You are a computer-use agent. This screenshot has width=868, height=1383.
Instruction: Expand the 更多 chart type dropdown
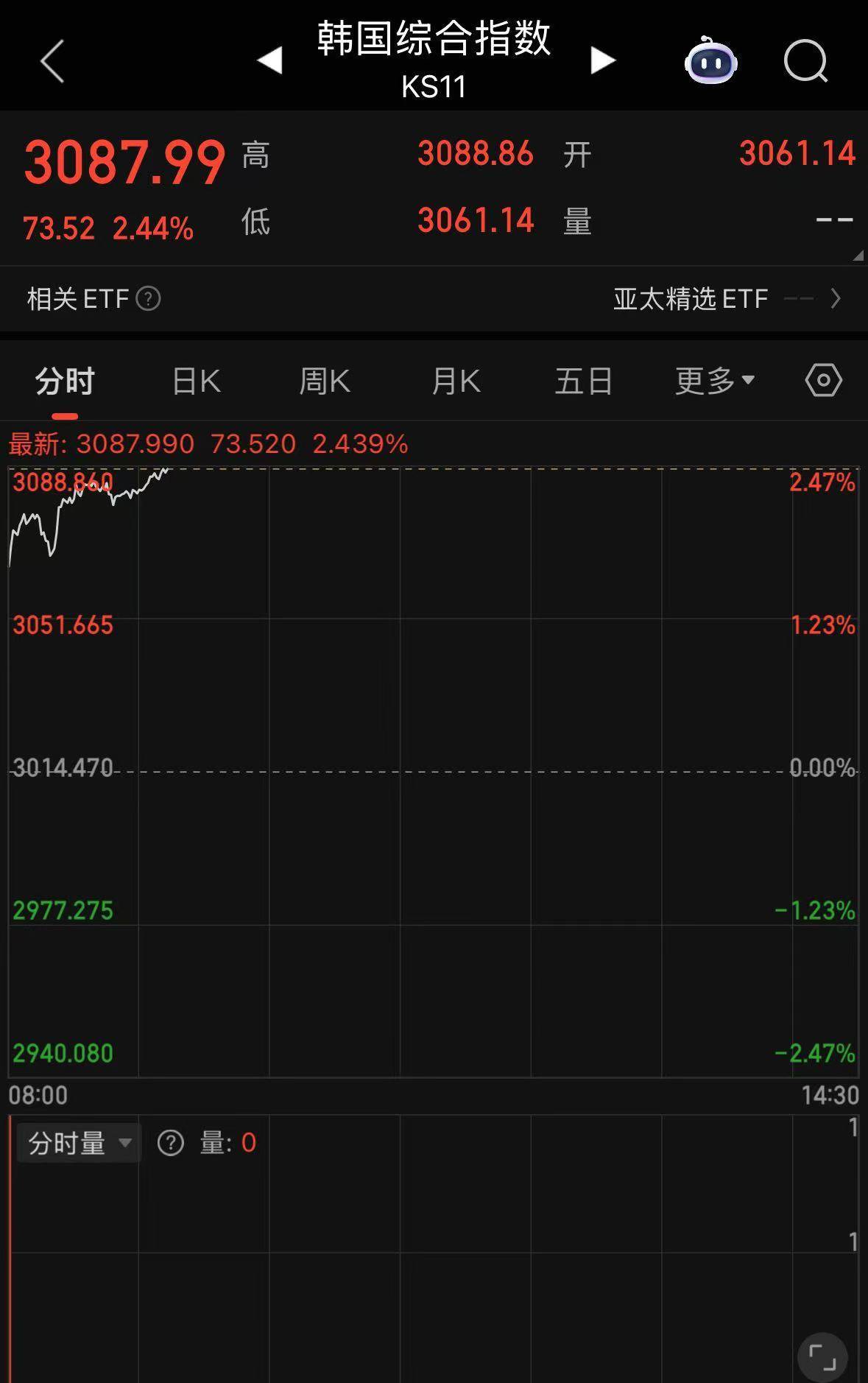[713, 380]
